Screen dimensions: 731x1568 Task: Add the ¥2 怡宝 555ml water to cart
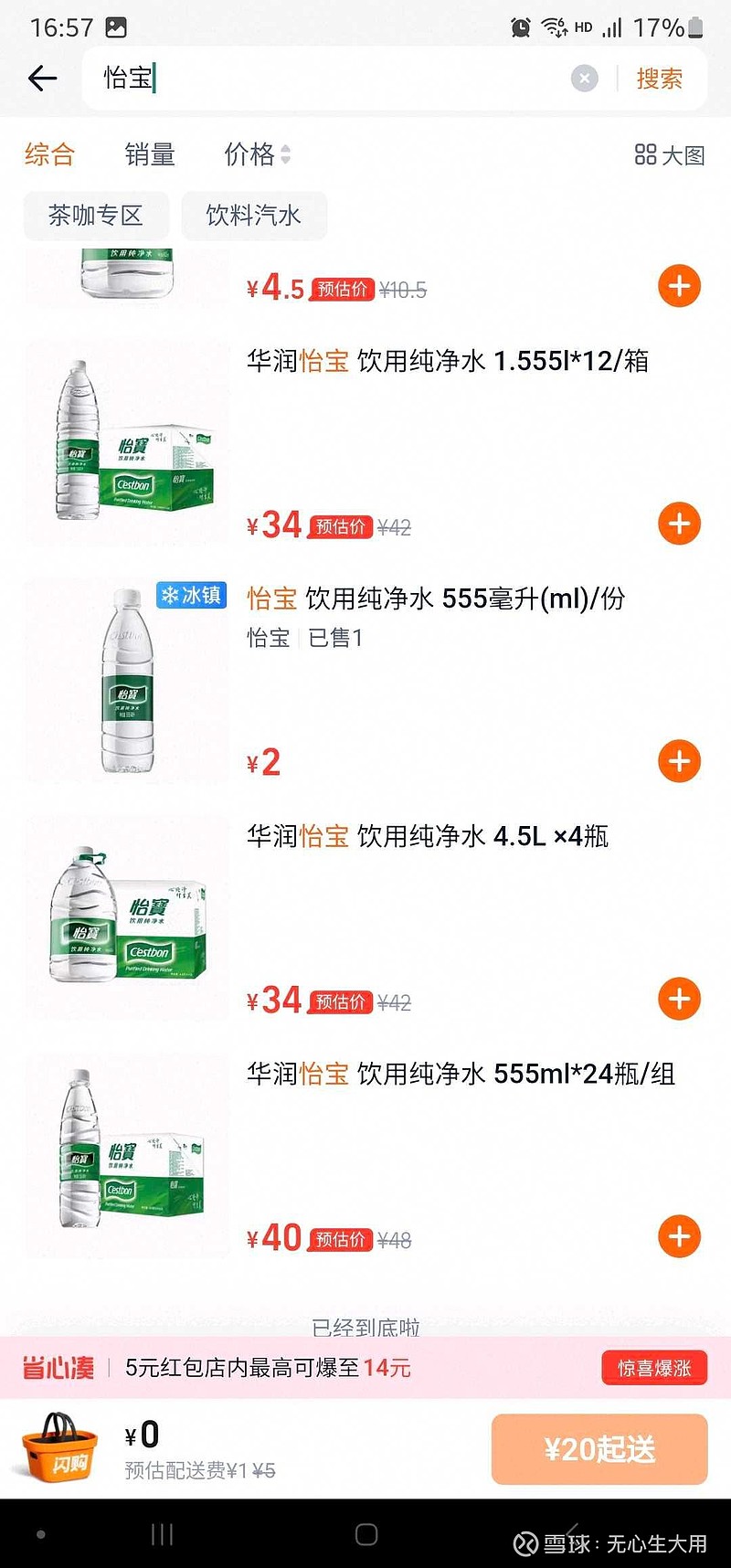[x=678, y=761]
